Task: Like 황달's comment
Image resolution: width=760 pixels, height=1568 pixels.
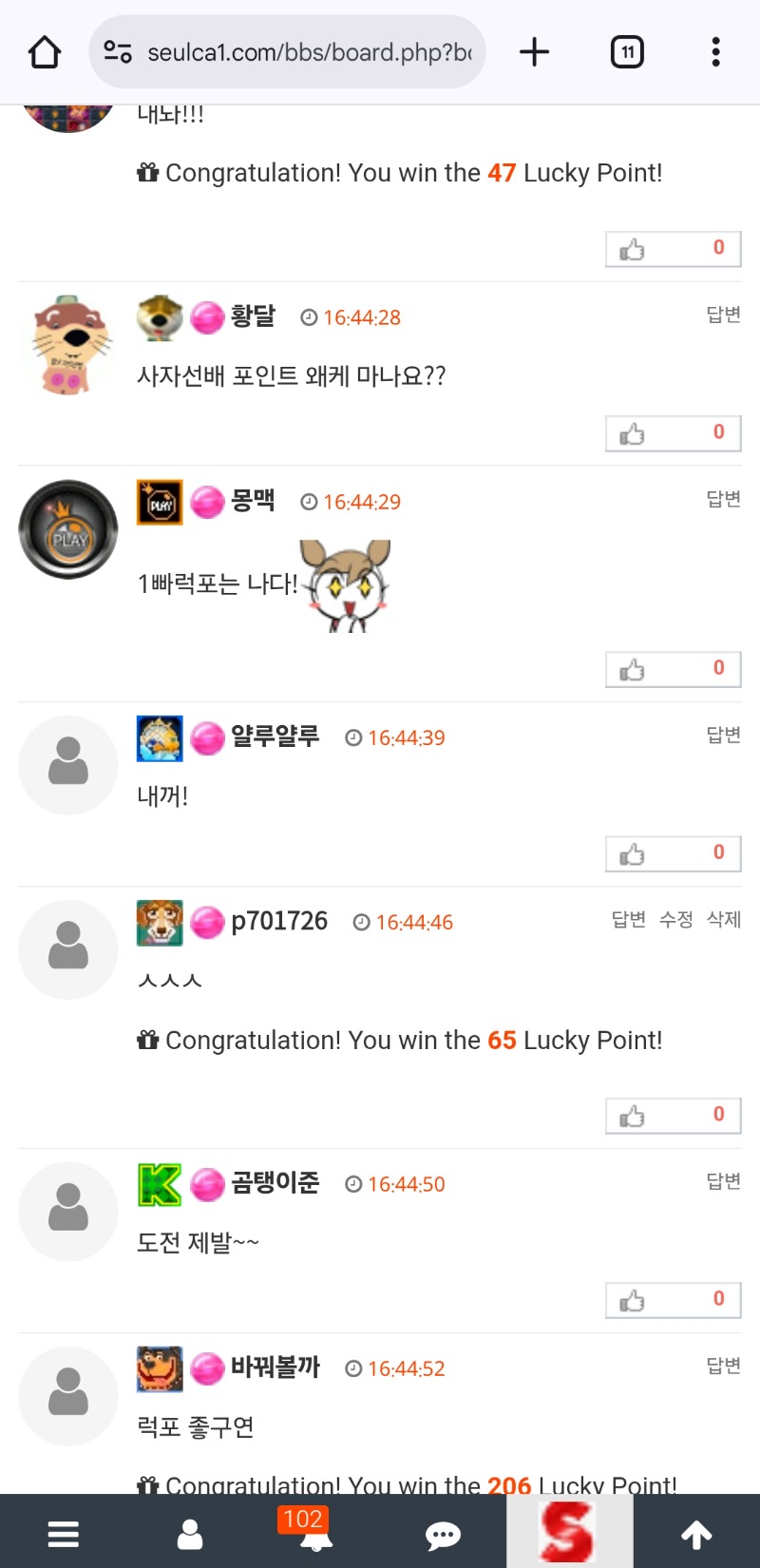Action: click(x=674, y=433)
